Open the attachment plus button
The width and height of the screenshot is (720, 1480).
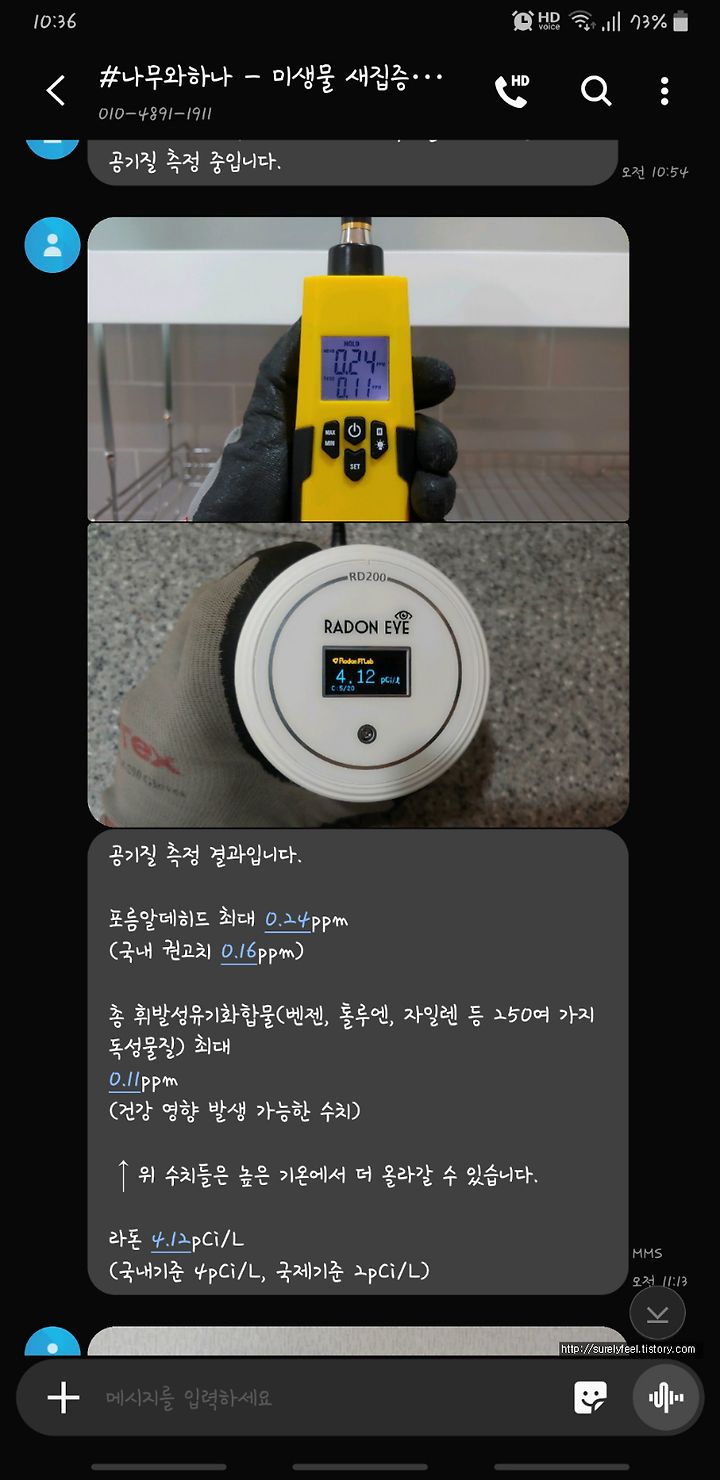[x=63, y=1397]
